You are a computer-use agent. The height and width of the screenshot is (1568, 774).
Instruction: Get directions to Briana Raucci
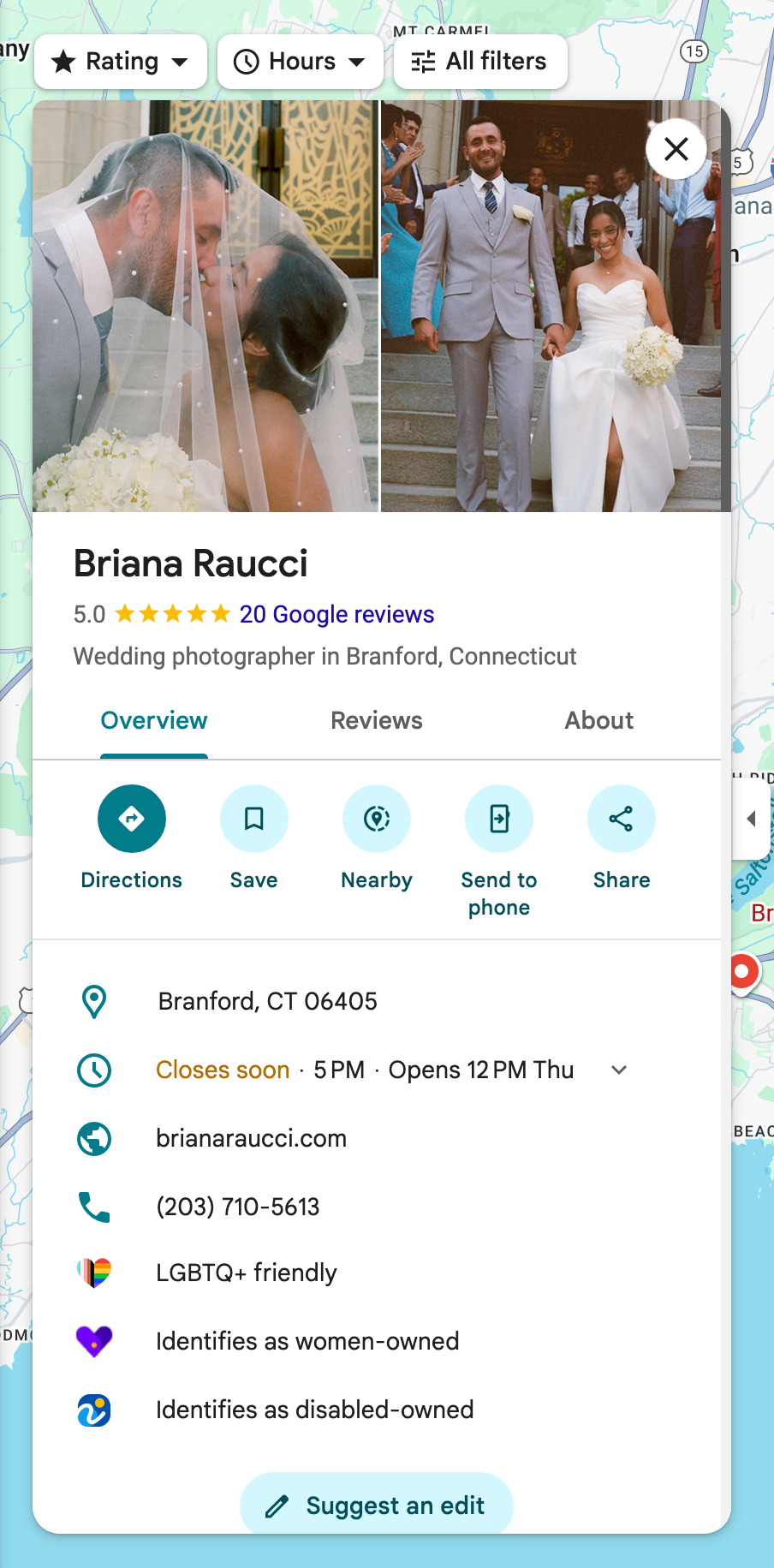click(132, 838)
